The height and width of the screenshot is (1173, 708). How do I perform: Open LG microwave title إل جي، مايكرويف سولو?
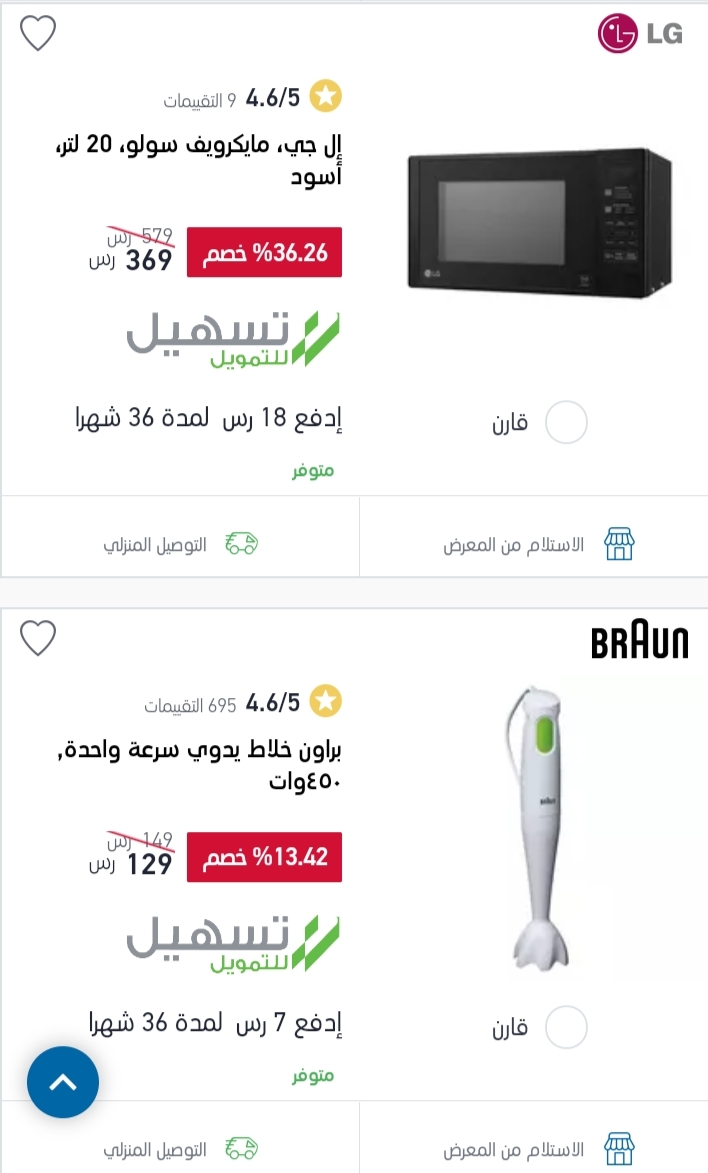(x=199, y=159)
